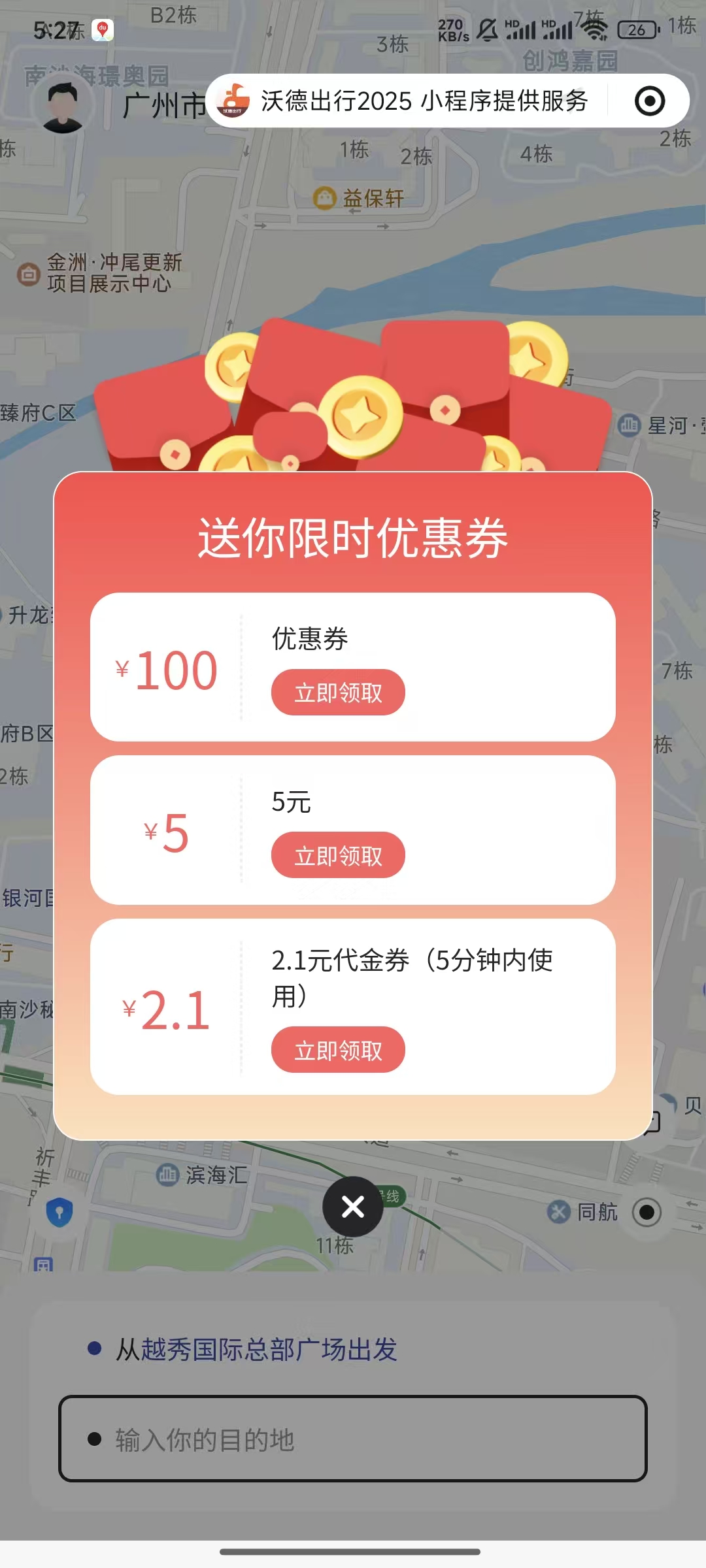Dismiss the coupon popup
The image size is (706, 1568).
point(353,1207)
